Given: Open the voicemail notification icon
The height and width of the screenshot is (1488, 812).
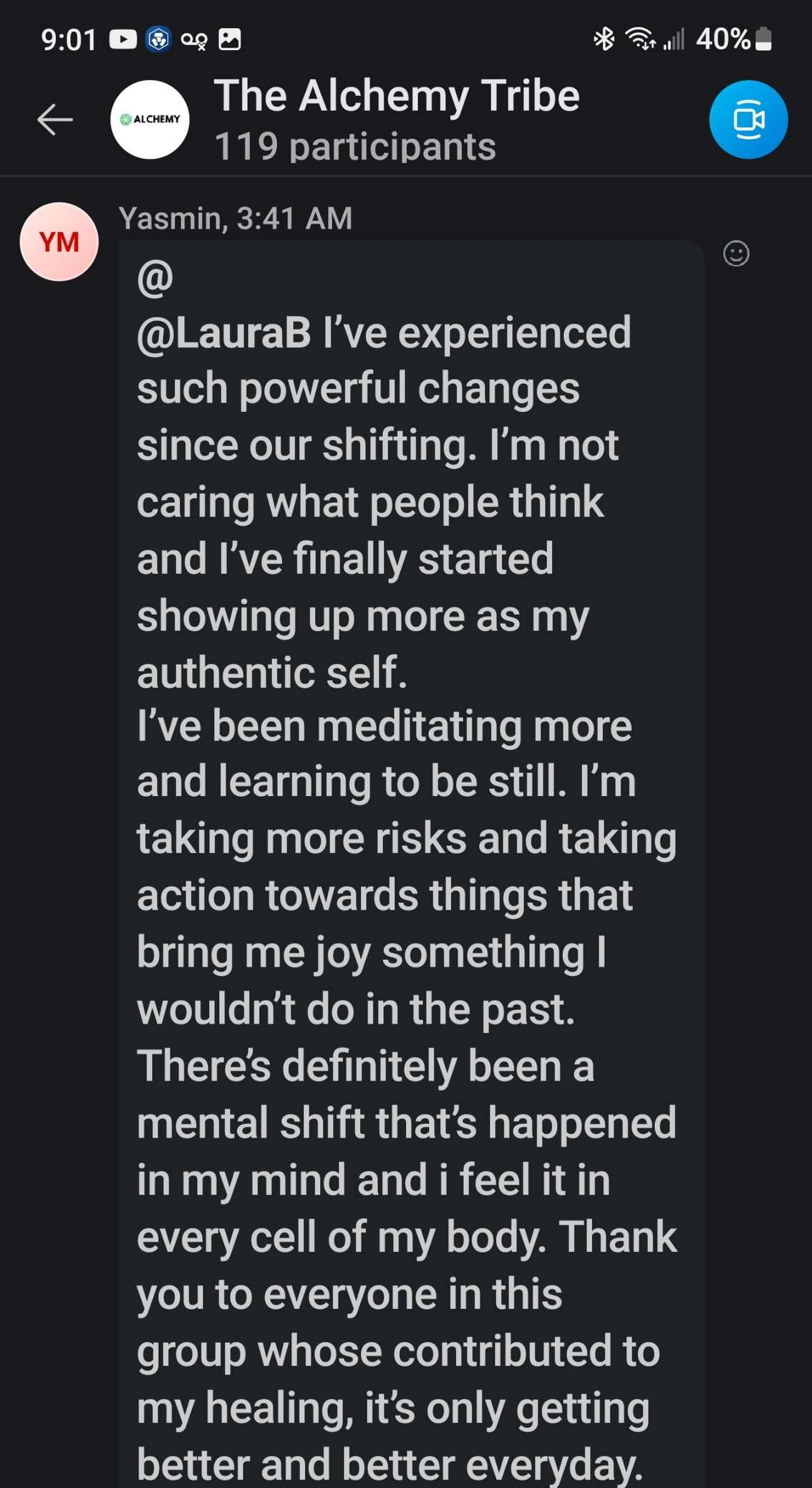Looking at the screenshot, I should pos(194,41).
